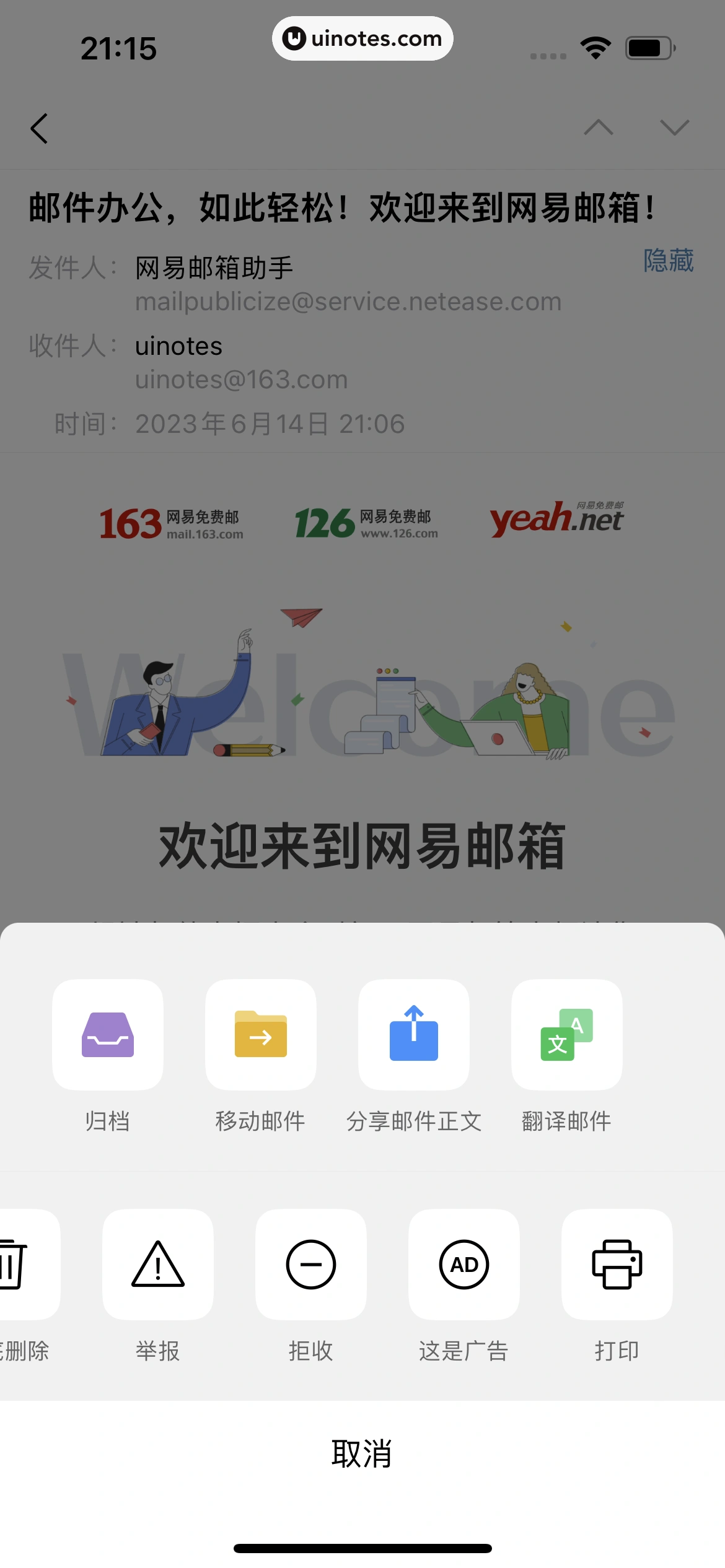The width and height of the screenshot is (725, 1568).
Task: Mark email as ad via 这是广告
Action: pyautogui.click(x=464, y=1265)
